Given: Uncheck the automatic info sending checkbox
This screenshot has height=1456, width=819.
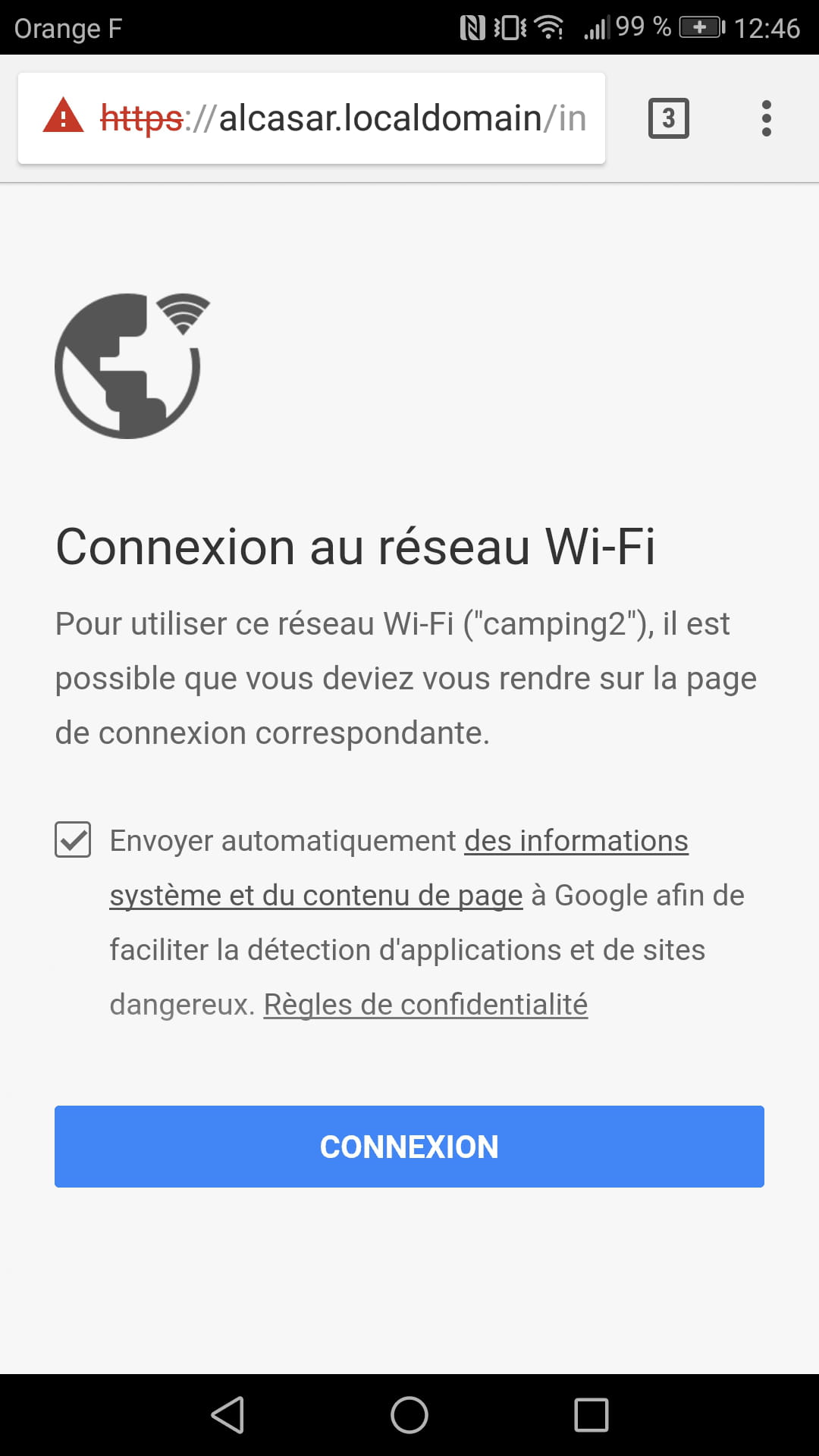Looking at the screenshot, I should [73, 840].
